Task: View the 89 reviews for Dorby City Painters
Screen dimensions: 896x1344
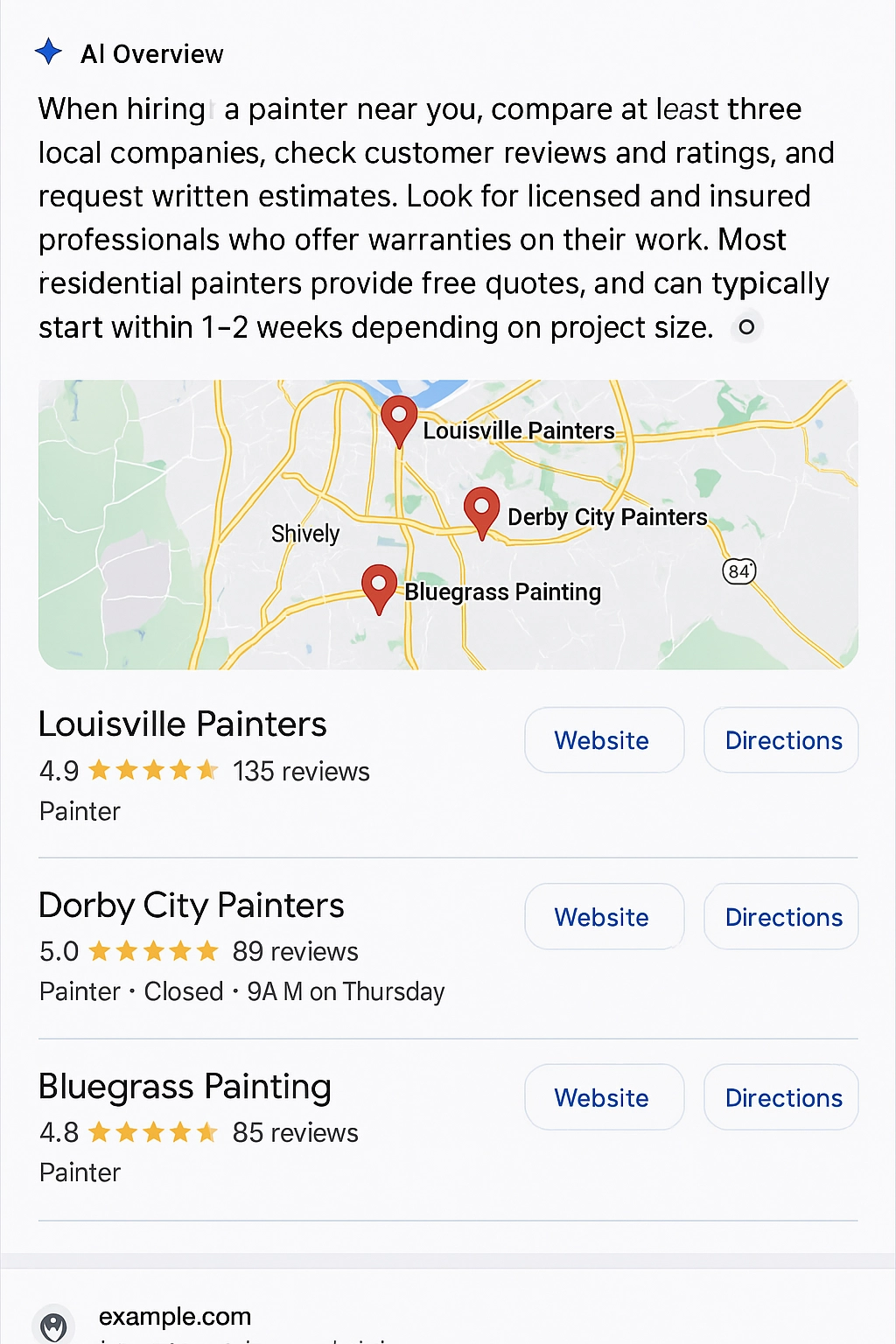Action: pos(295,951)
